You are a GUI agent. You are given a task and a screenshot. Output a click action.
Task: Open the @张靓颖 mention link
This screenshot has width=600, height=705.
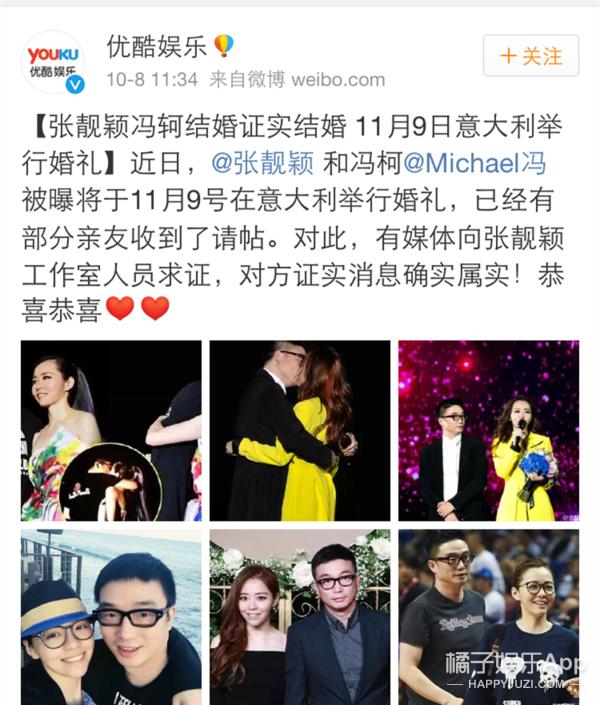coord(250,163)
